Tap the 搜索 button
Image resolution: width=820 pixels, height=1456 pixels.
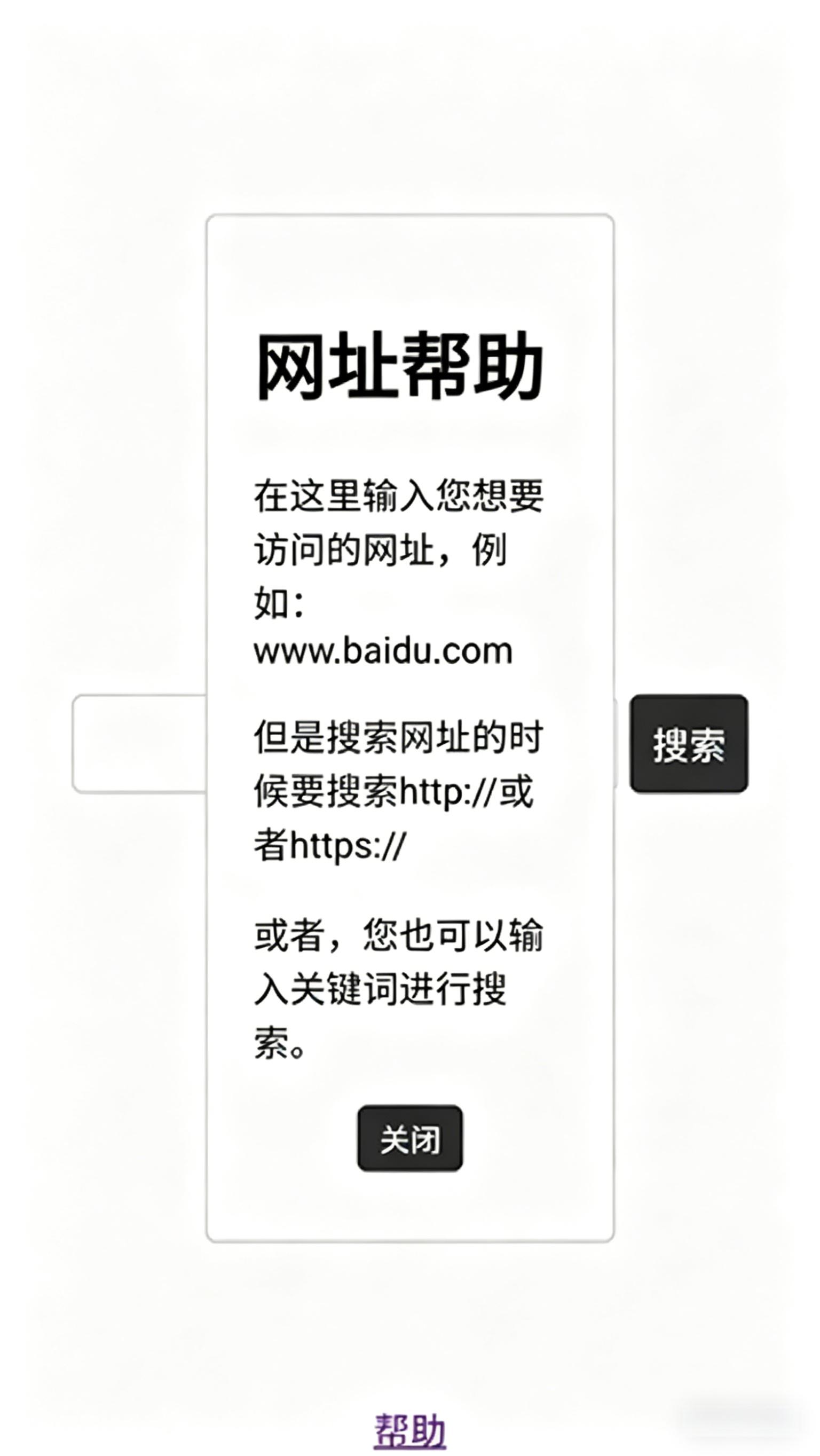[689, 744]
